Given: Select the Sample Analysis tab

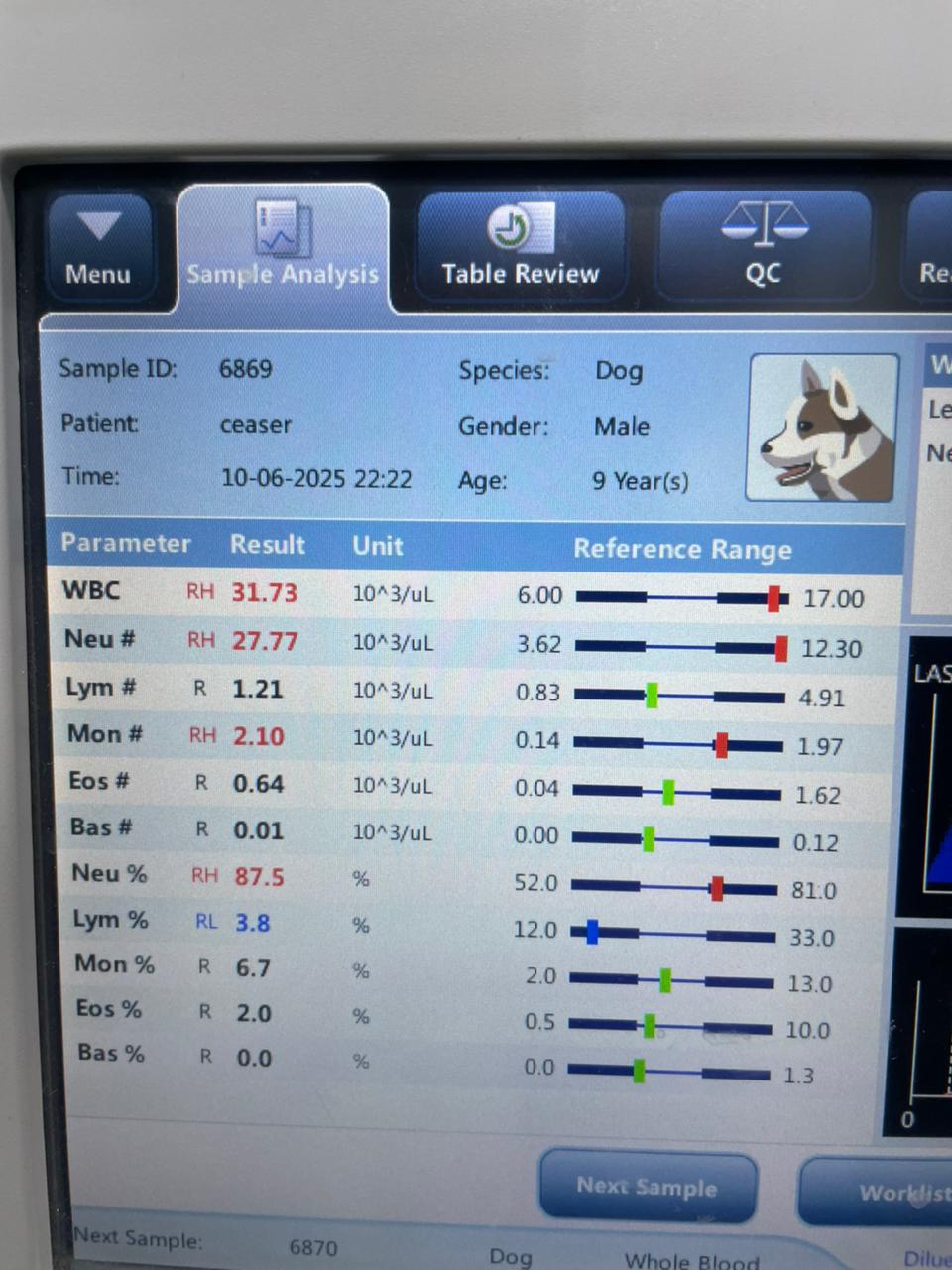Looking at the screenshot, I should [x=283, y=248].
